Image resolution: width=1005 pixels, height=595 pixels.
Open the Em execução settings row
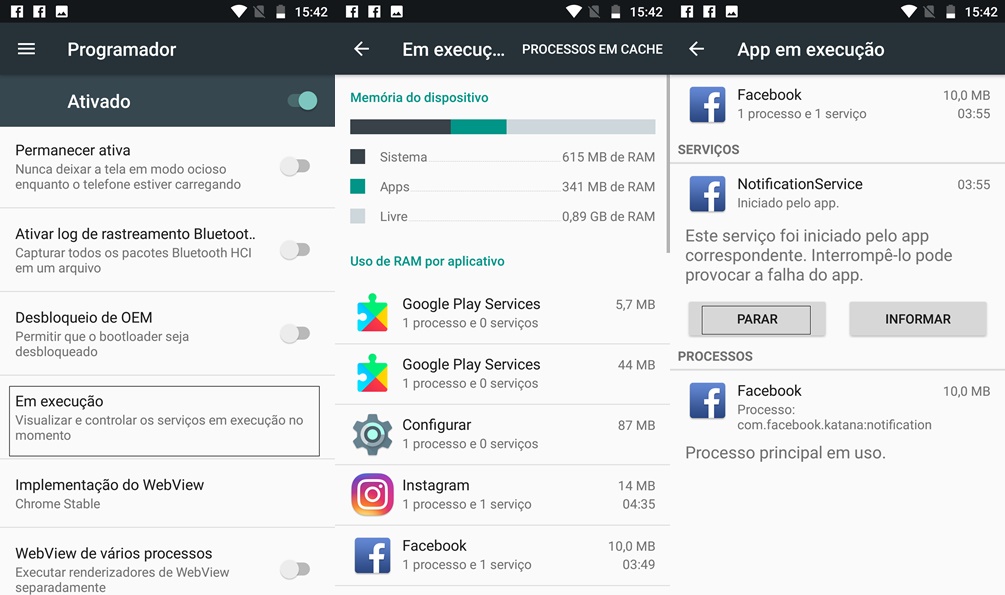pyautogui.click(x=164, y=418)
